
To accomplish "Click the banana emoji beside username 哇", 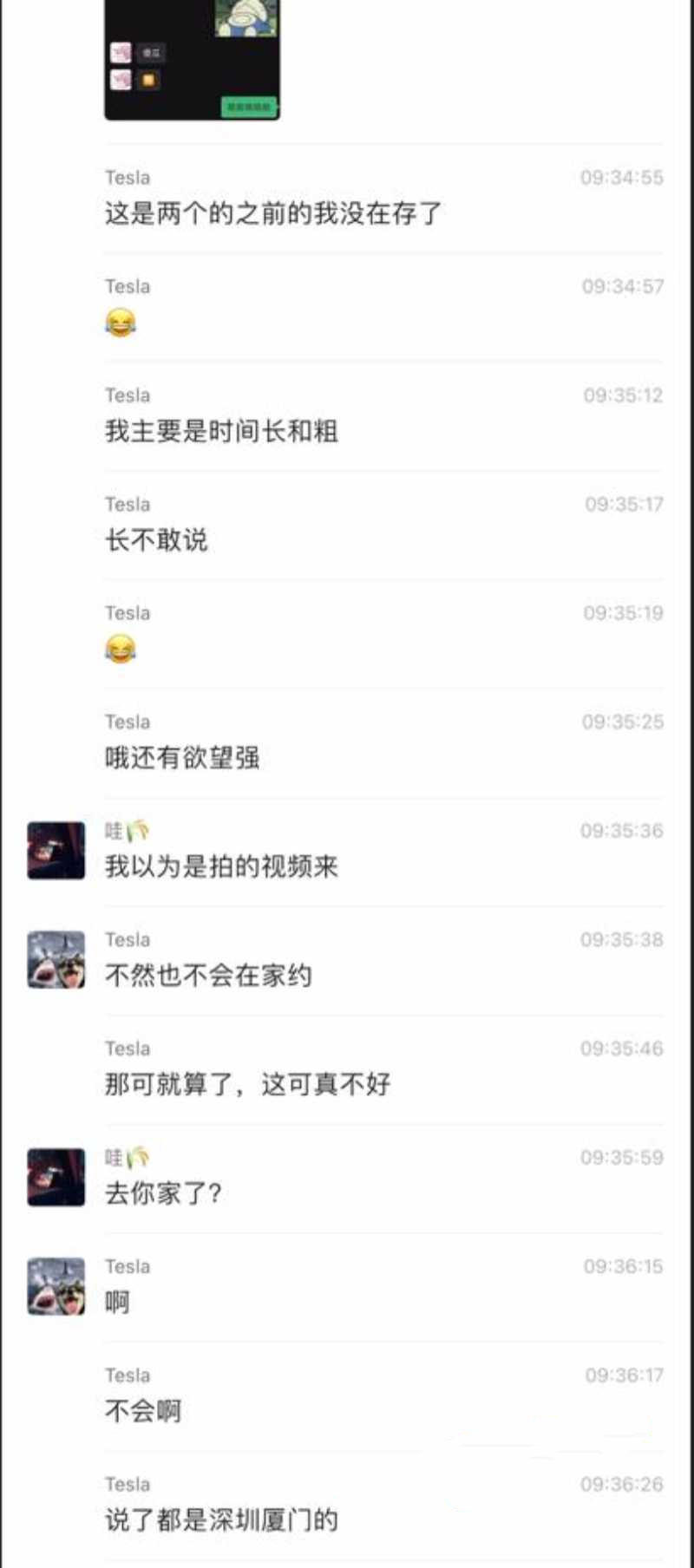I will [139, 829].
